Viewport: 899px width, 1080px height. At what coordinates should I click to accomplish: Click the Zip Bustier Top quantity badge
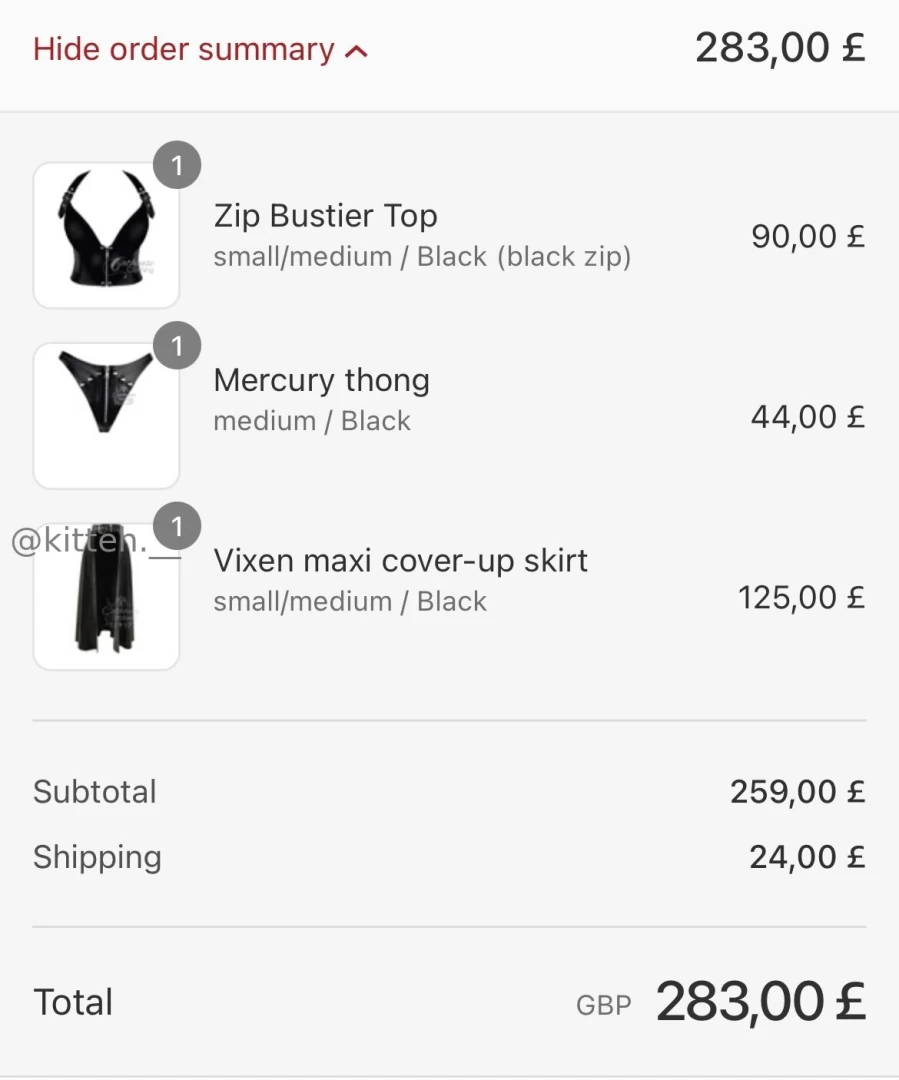tap(177, 165)
